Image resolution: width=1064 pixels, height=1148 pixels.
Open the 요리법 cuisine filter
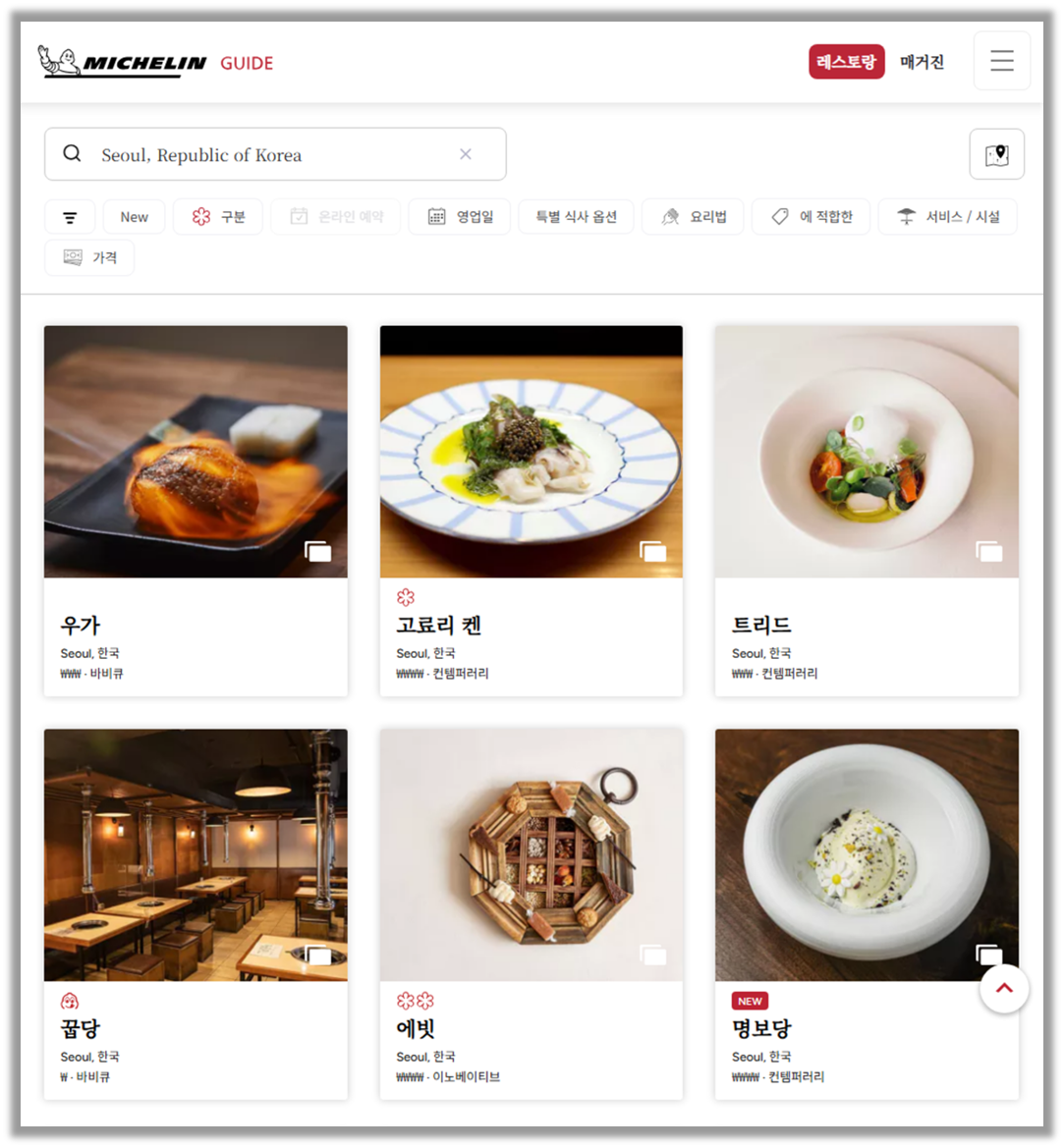pos(693,217)
